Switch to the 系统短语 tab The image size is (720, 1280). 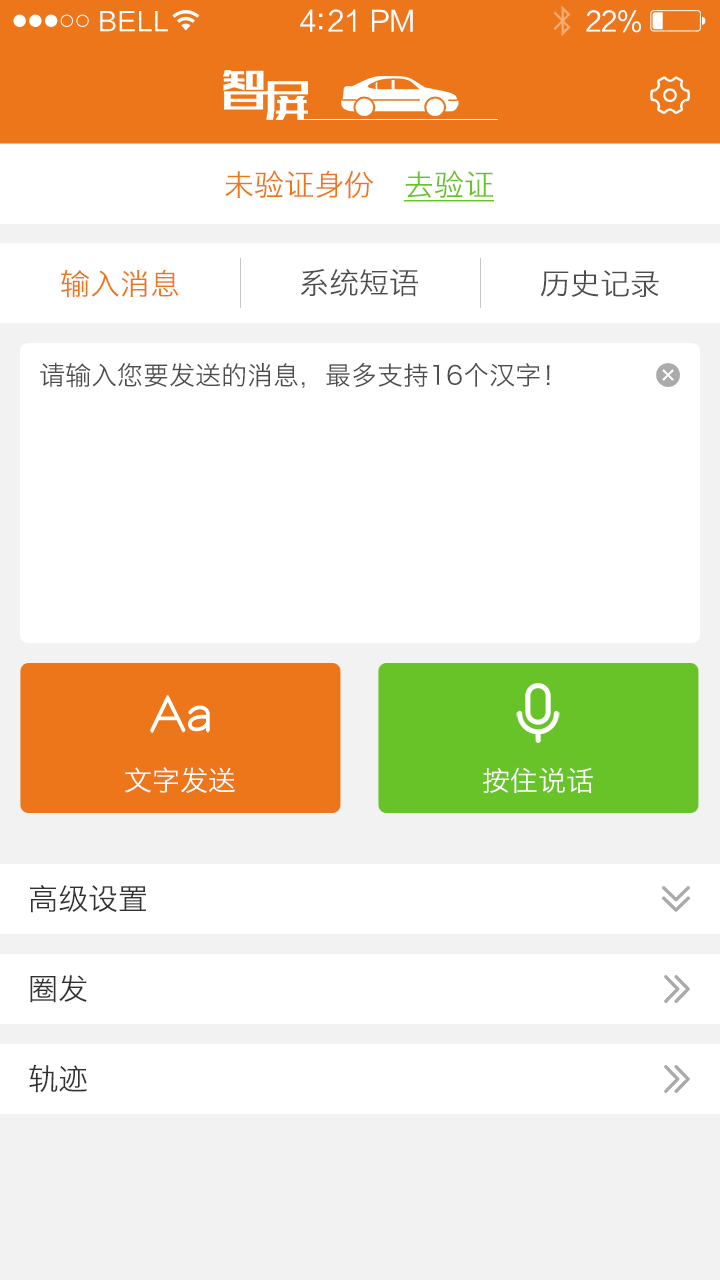(x=360, y=283)
